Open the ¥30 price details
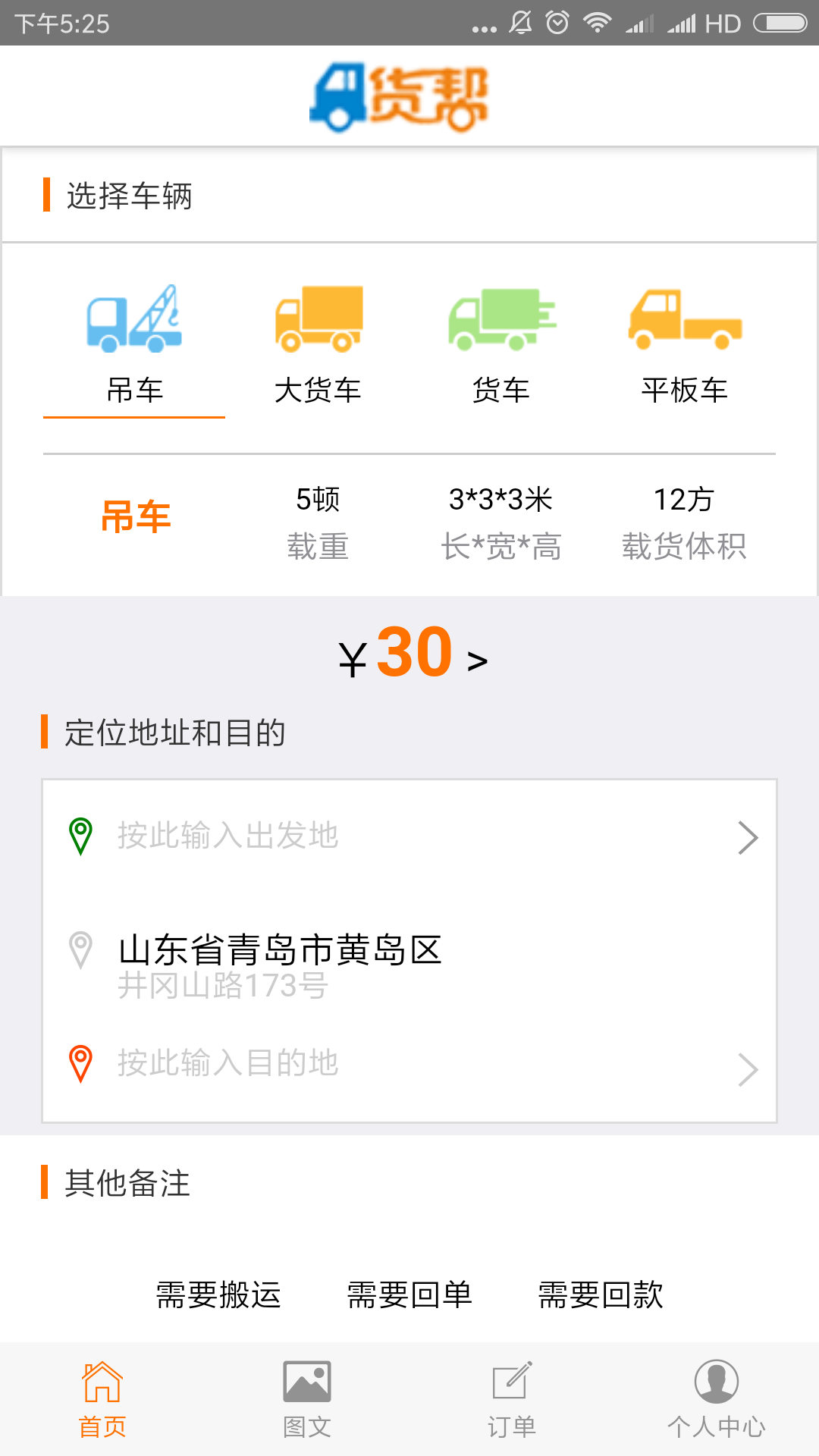 click(413, 654)
